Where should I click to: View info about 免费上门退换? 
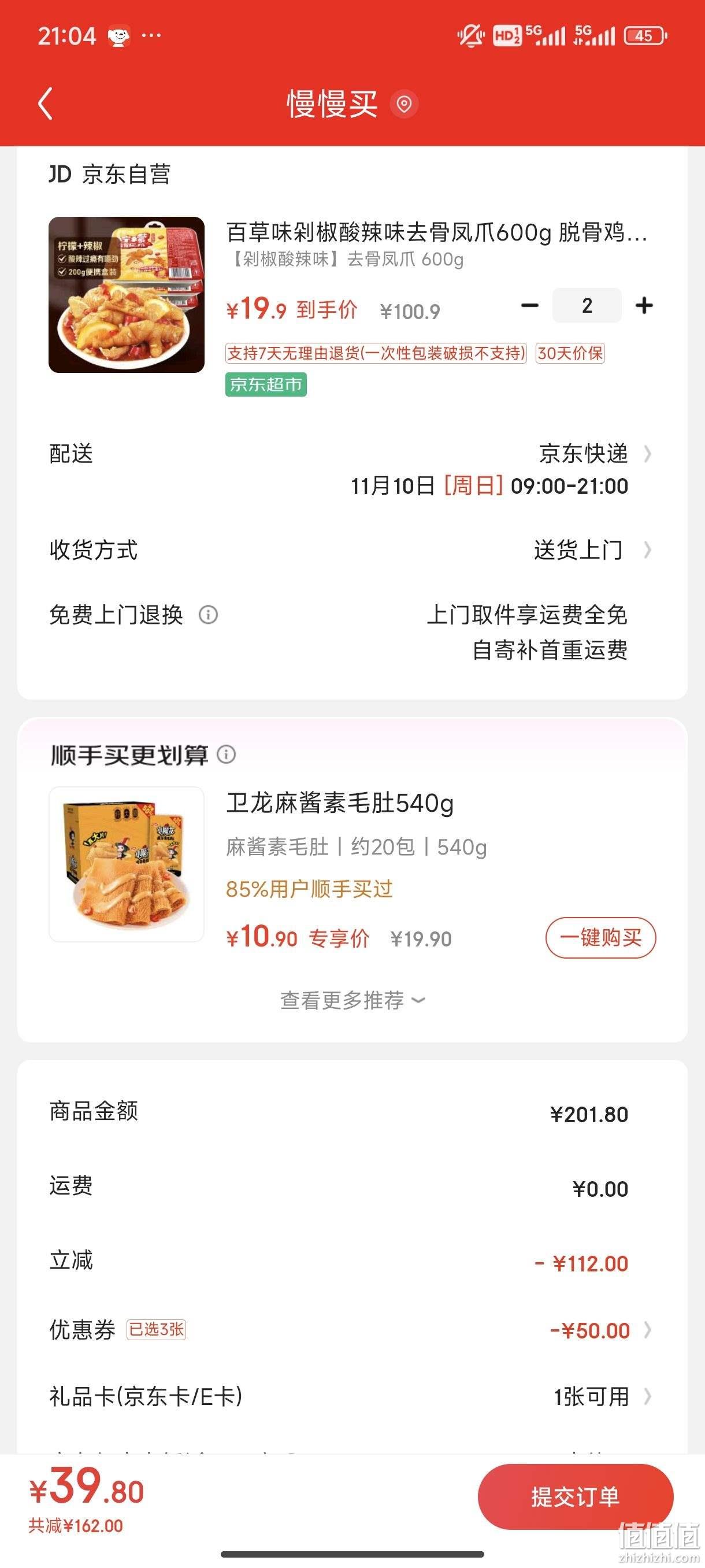[208, 615]
